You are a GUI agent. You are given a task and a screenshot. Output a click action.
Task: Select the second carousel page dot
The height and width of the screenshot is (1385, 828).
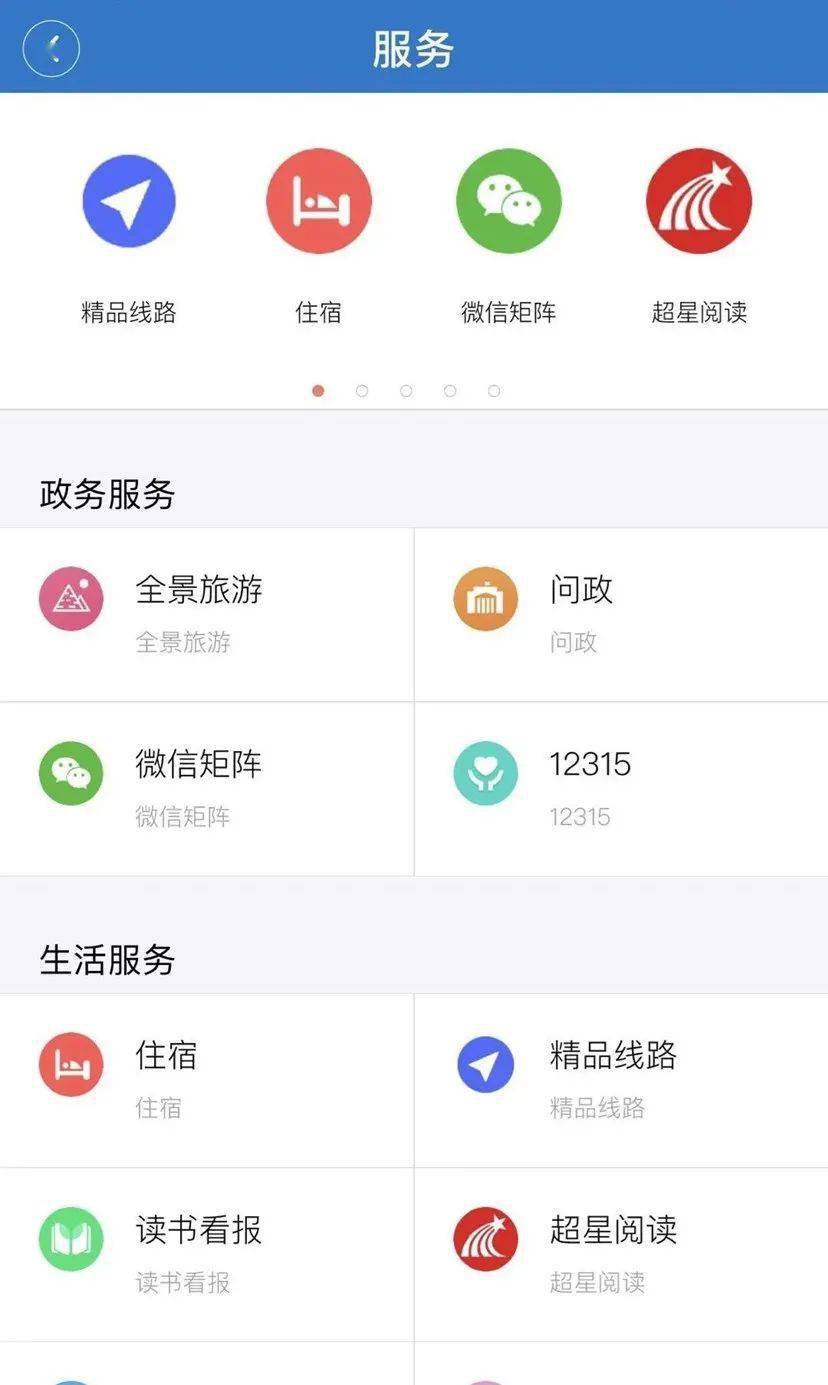pyautogui.click(x=362, y=391)
